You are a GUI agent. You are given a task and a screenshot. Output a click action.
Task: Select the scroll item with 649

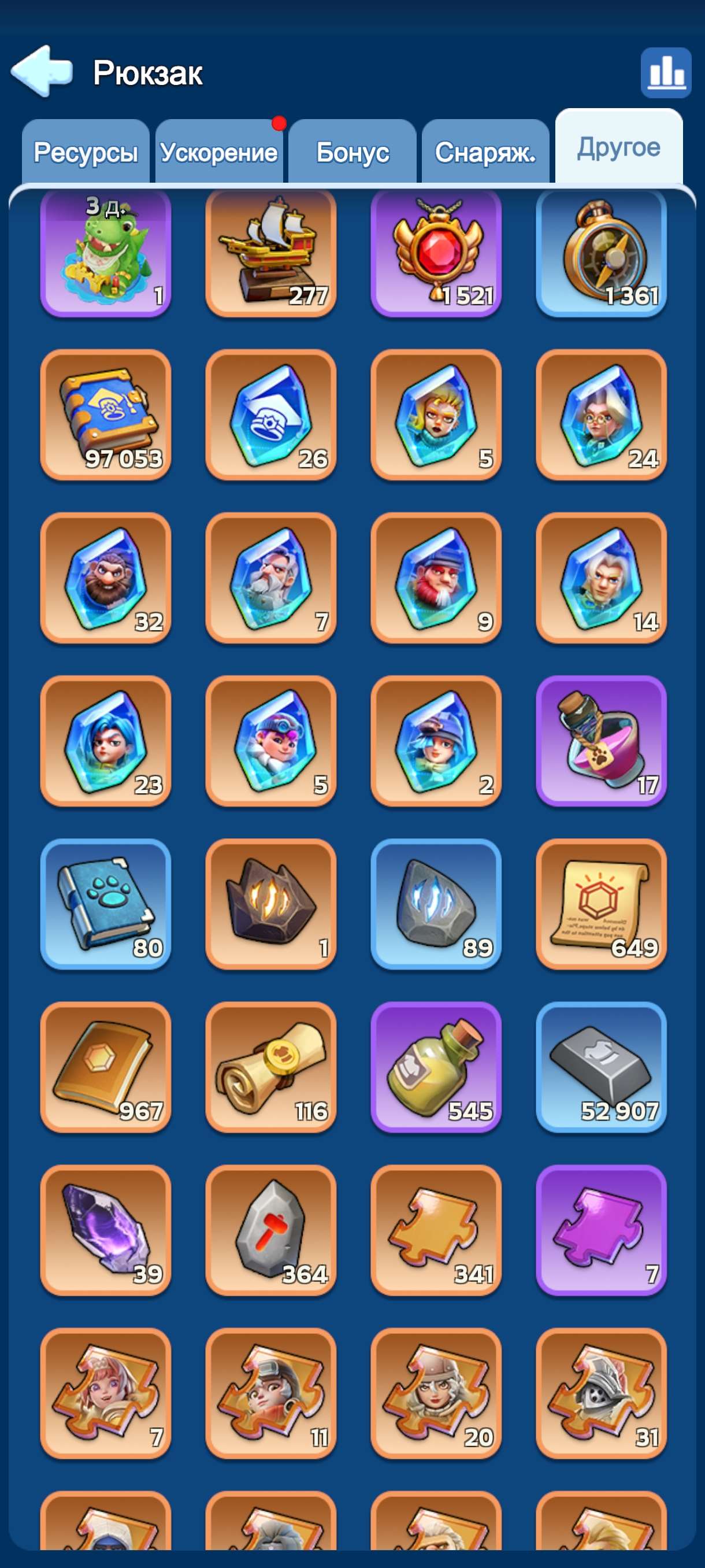tap(601, 904)
